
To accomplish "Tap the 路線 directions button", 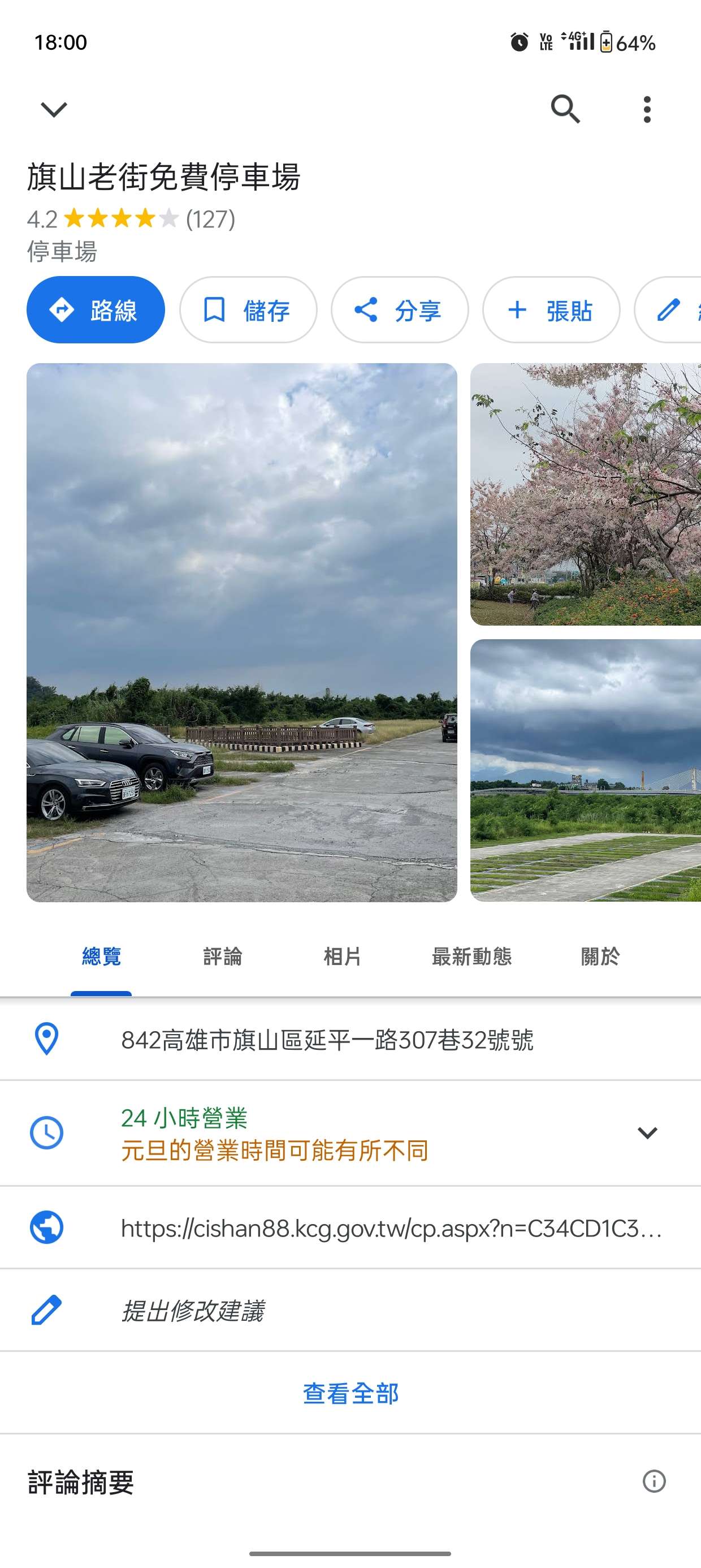I will (x=96, y=310).
